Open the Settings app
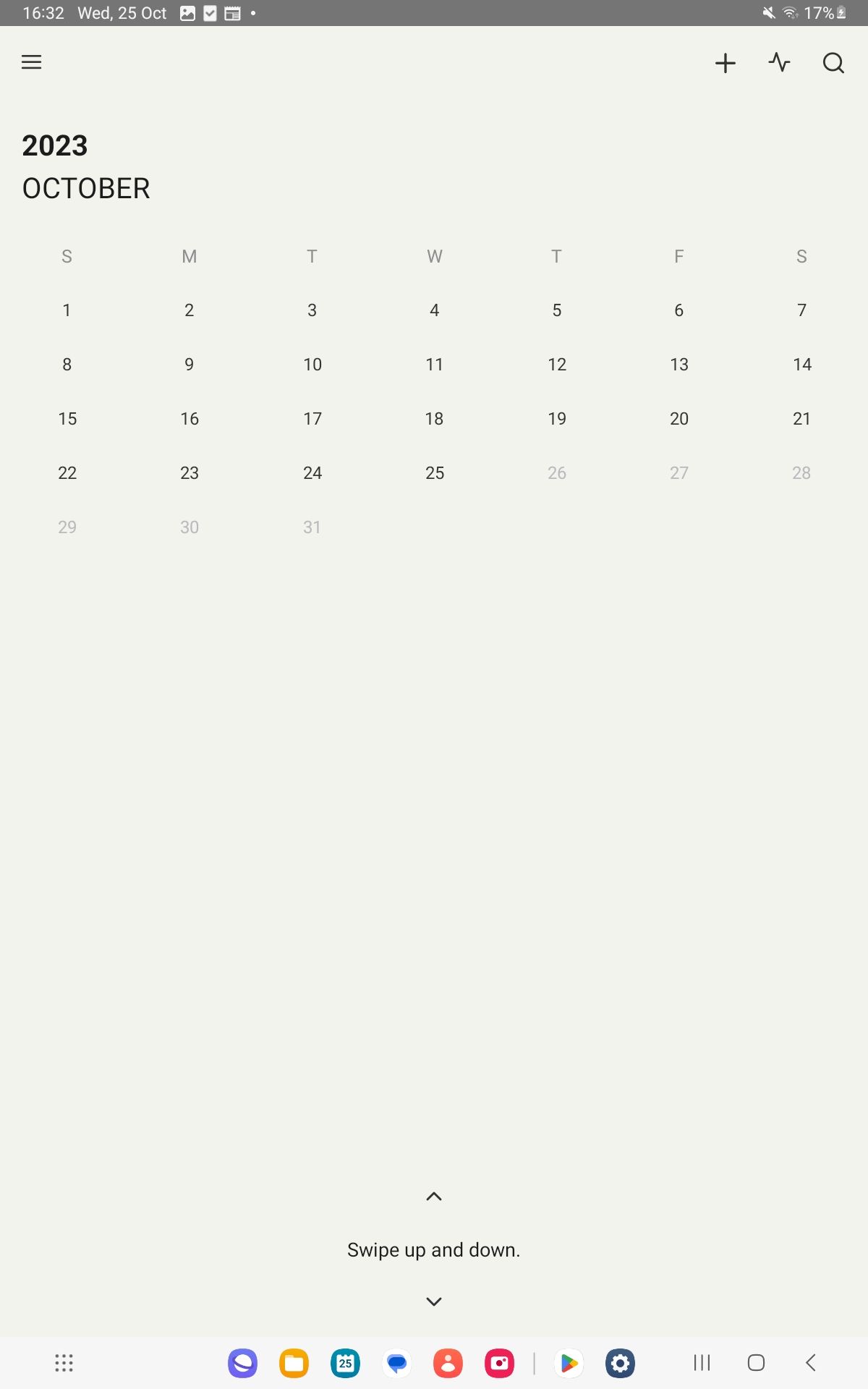 click(619, 1363)
